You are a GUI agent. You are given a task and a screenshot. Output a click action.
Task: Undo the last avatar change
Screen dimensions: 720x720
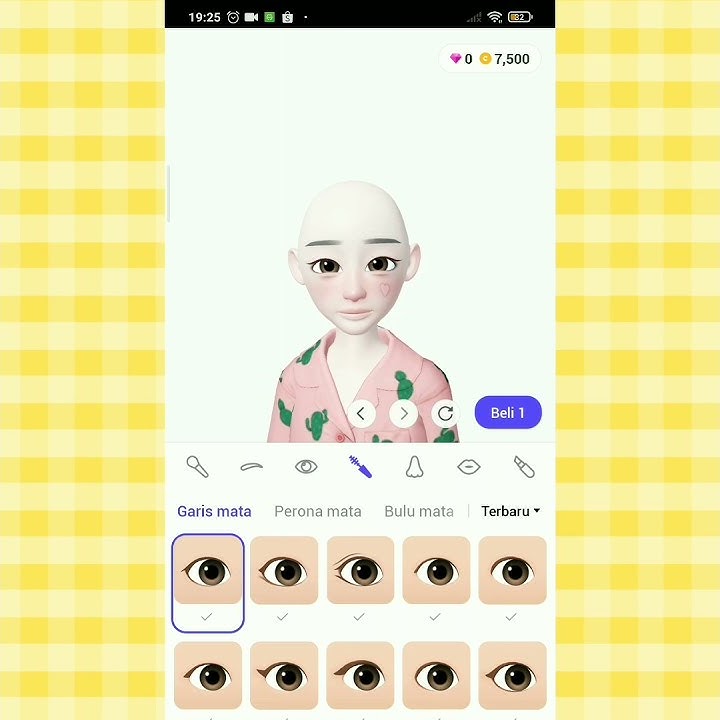pos(361,413)
